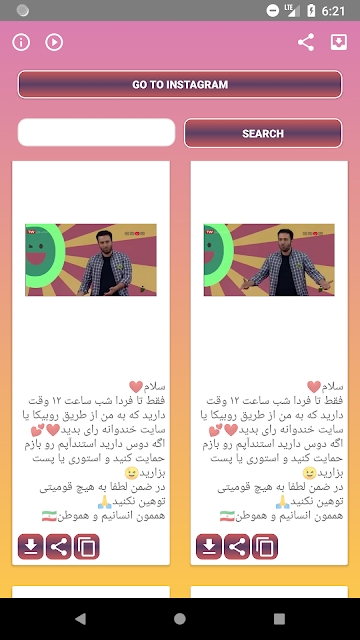Share the app via the top-right share icon
Image resolution: width=360 pixels, height=640 pixels.
click(306, 42)
